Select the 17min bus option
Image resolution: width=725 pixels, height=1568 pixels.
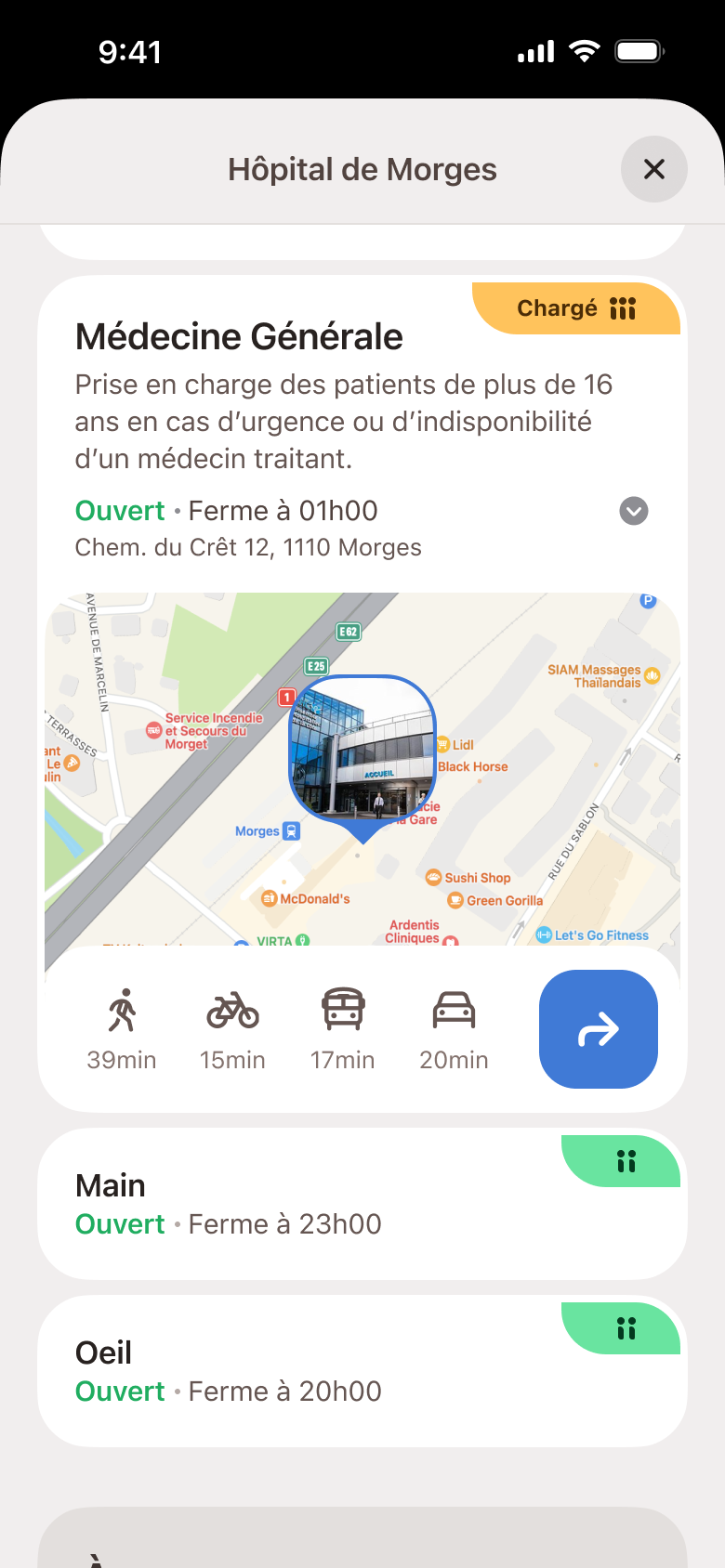(343, 1029)
